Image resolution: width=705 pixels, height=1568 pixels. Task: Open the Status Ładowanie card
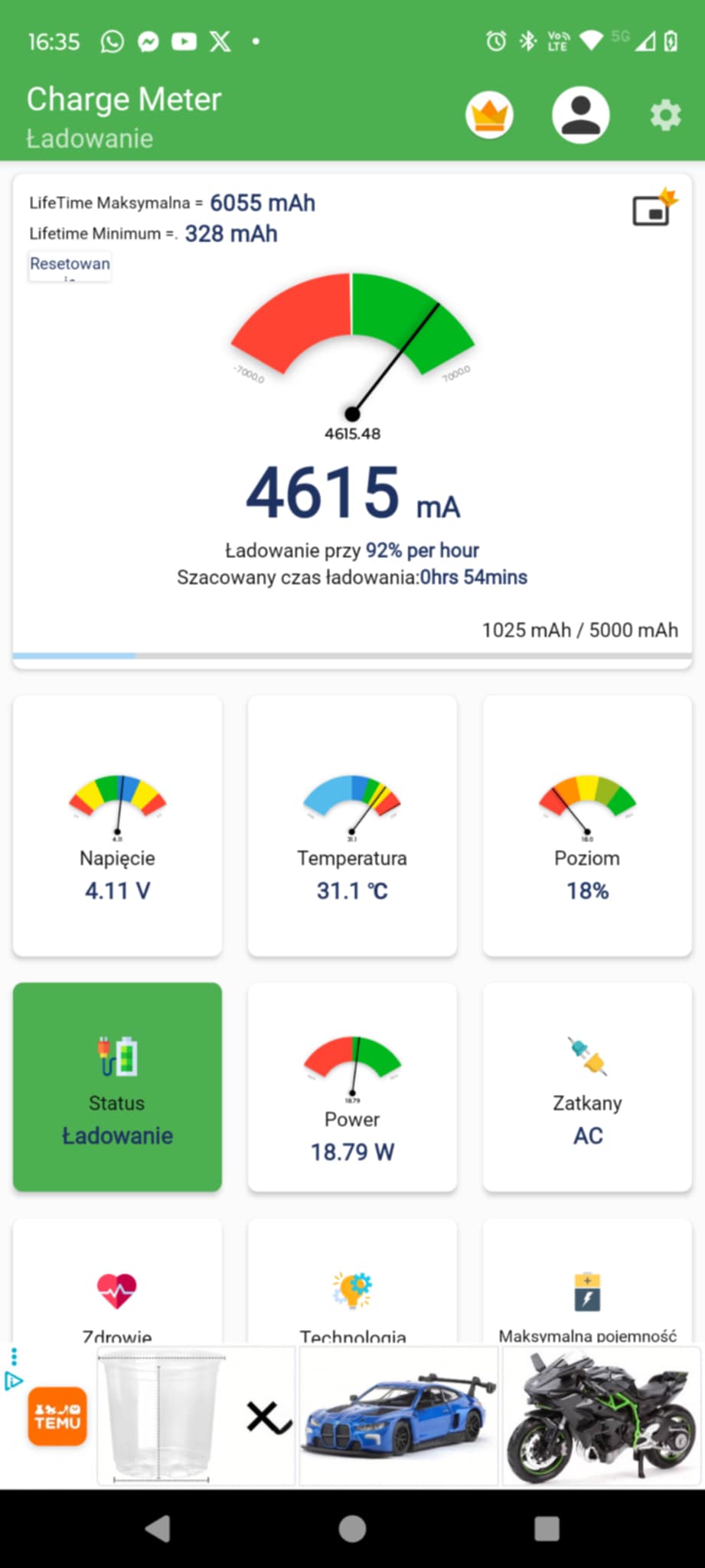(117, 1087)
